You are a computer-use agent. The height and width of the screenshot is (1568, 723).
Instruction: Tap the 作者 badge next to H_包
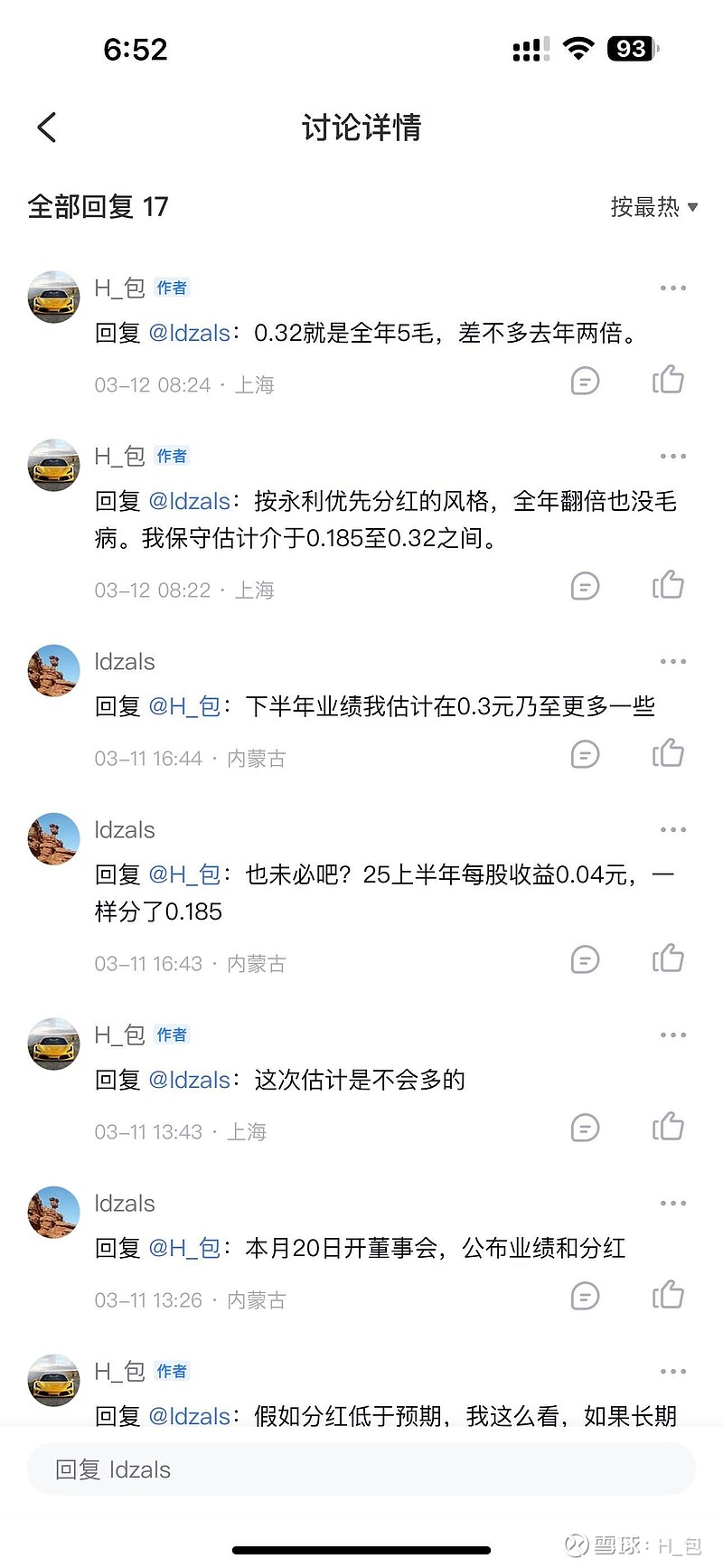[x=171, y=288]
